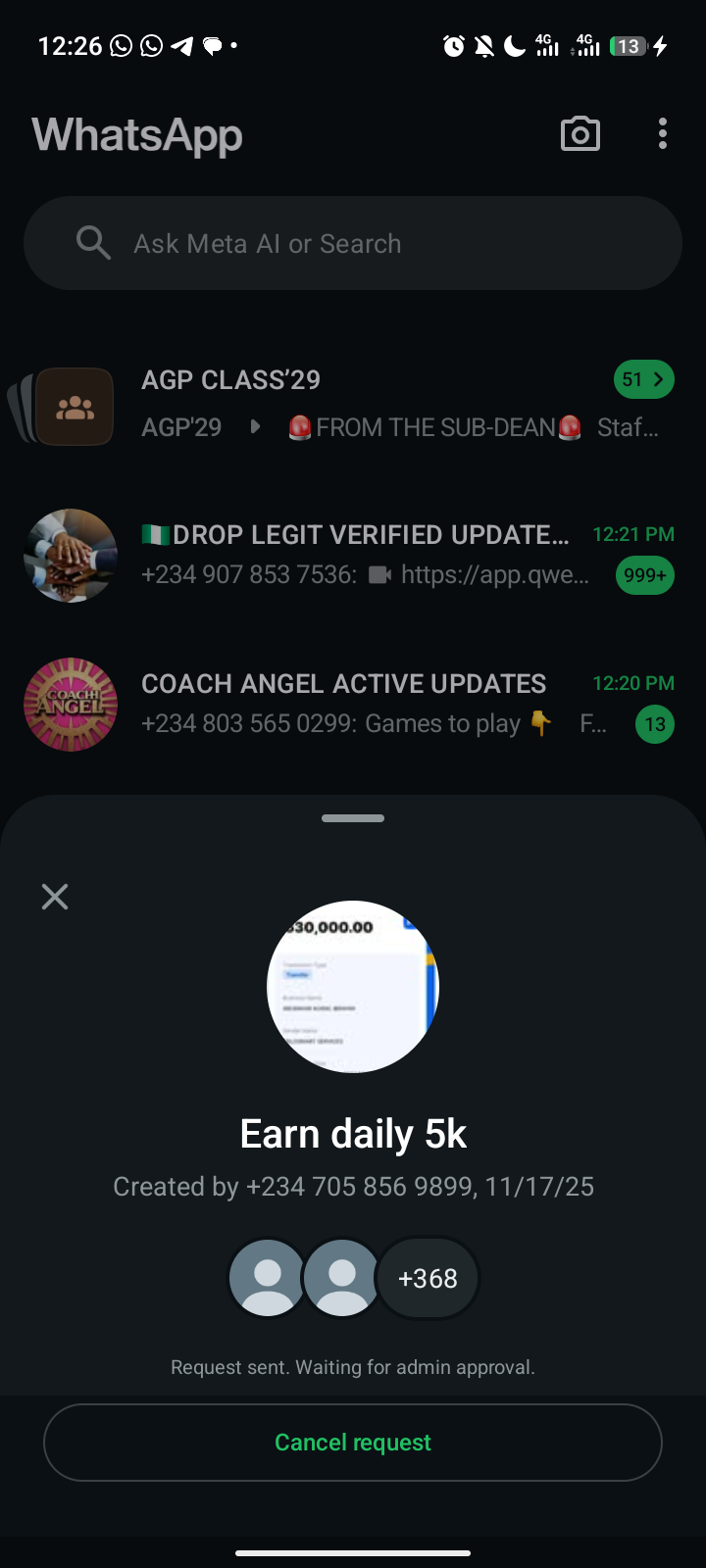The height and width of the screenshot is (1568, 706).
Task: Tap the sheet drag handle
Action: 353,818
